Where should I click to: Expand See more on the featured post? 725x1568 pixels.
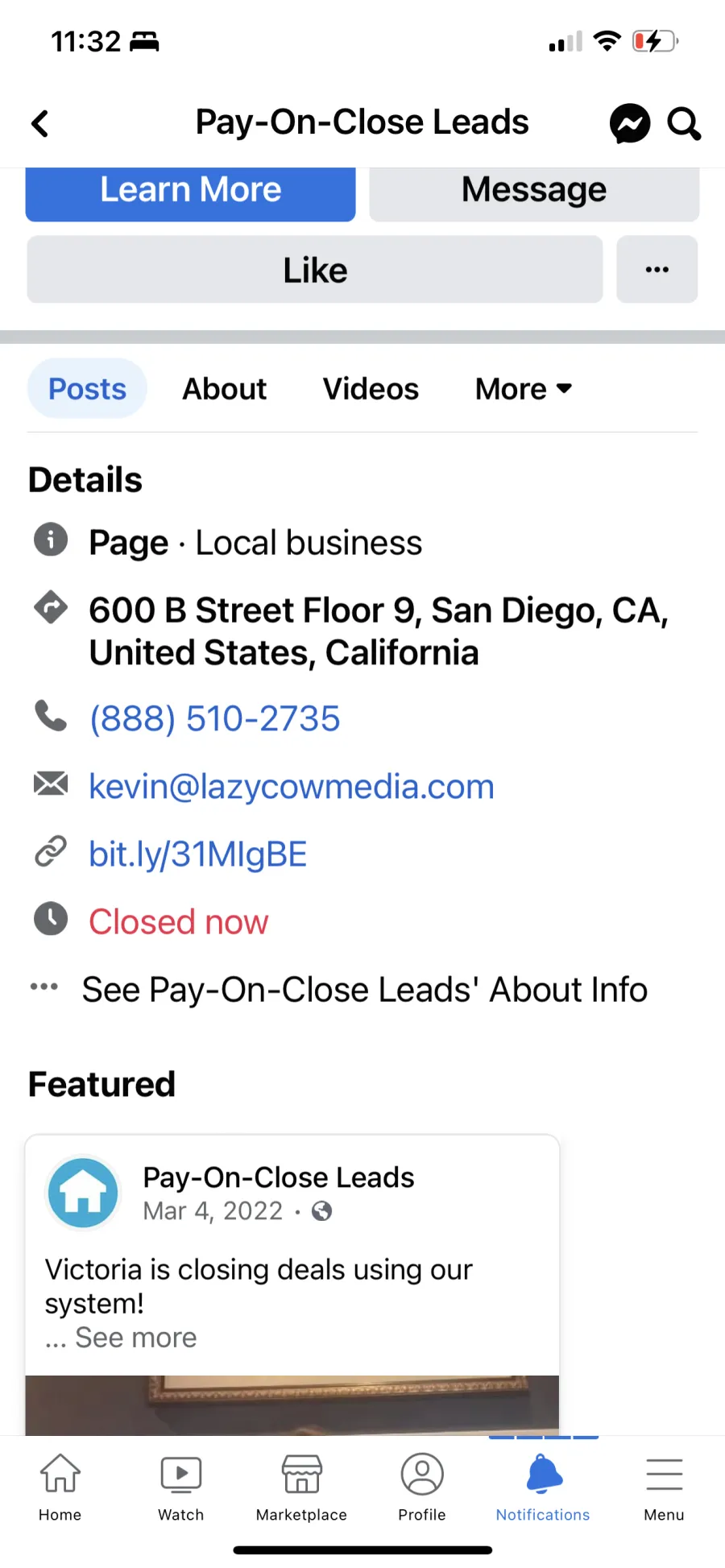pos(136,1338)
